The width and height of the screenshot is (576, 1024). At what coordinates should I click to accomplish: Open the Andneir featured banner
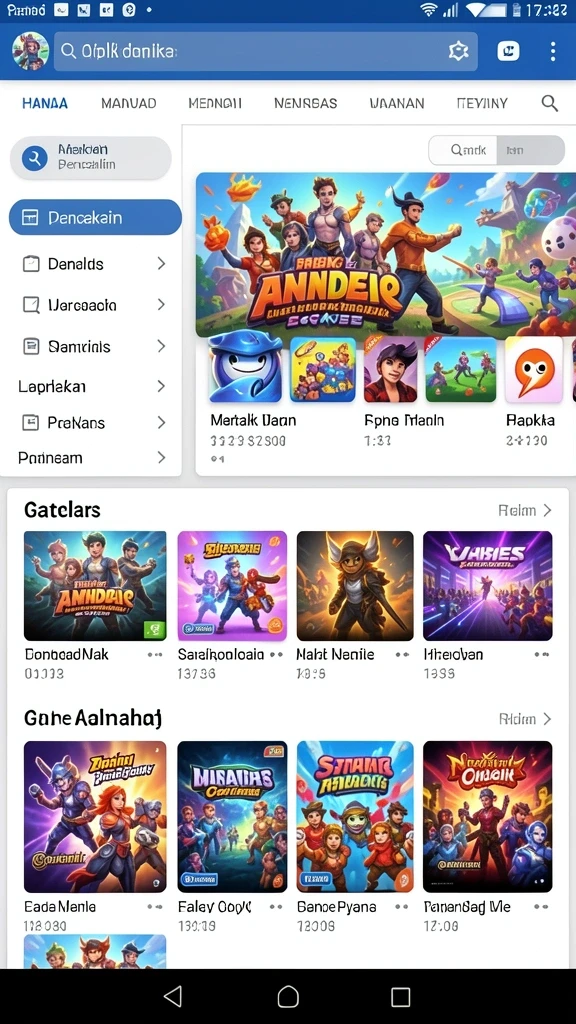[x=385, y=255]
